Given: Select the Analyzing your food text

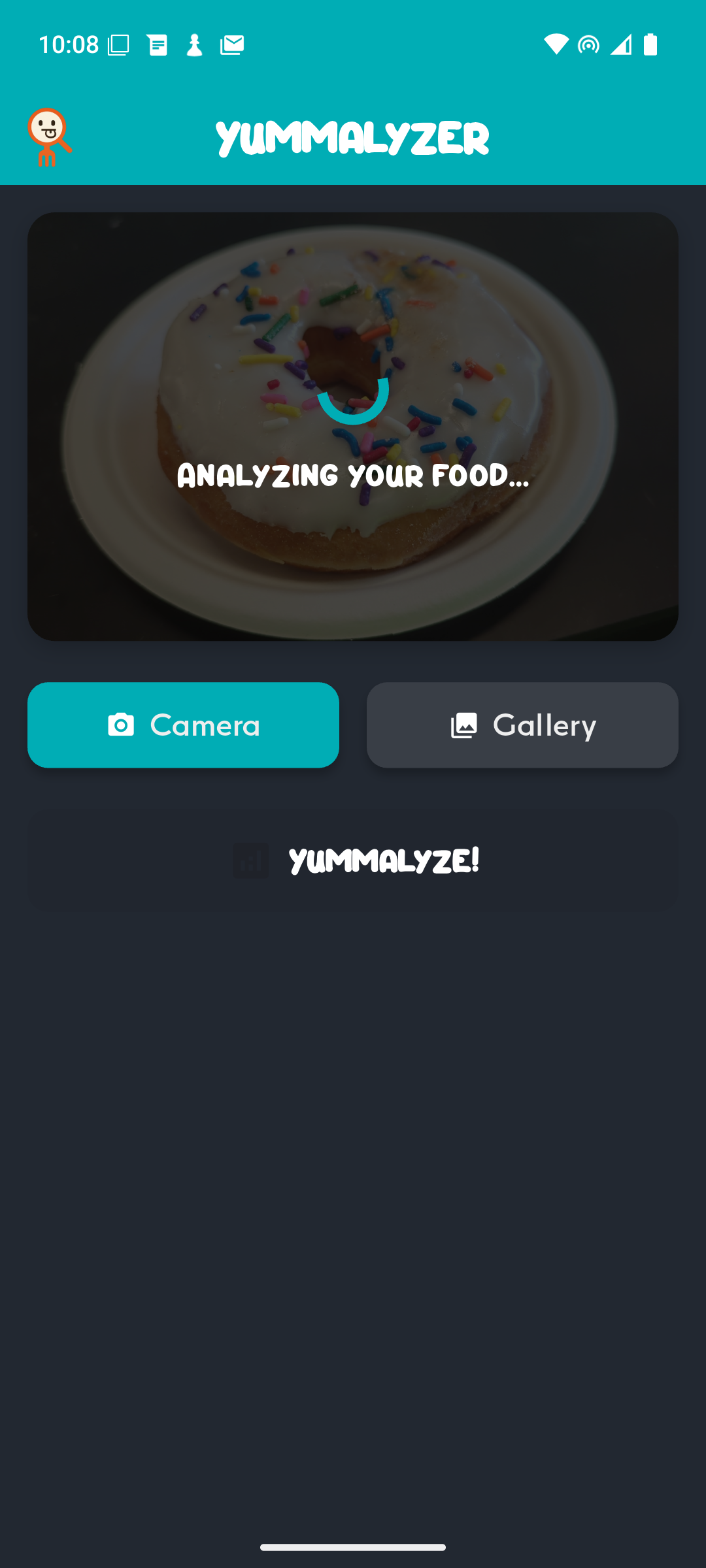Looking at the screenshot, I should pos(353,476).
